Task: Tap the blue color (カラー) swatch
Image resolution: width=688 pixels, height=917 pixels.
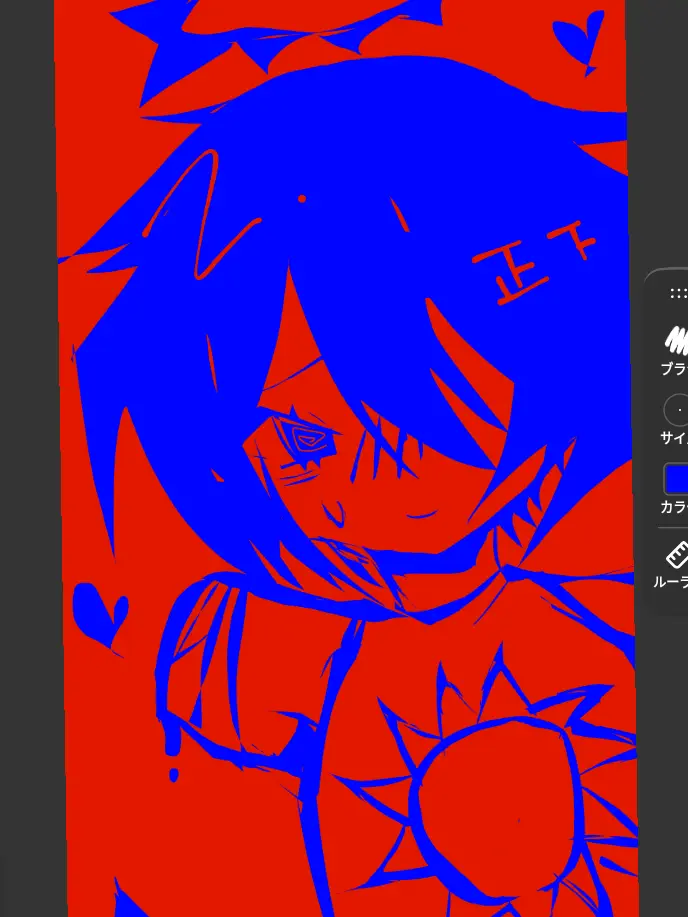Action: [x=677, y=479]
